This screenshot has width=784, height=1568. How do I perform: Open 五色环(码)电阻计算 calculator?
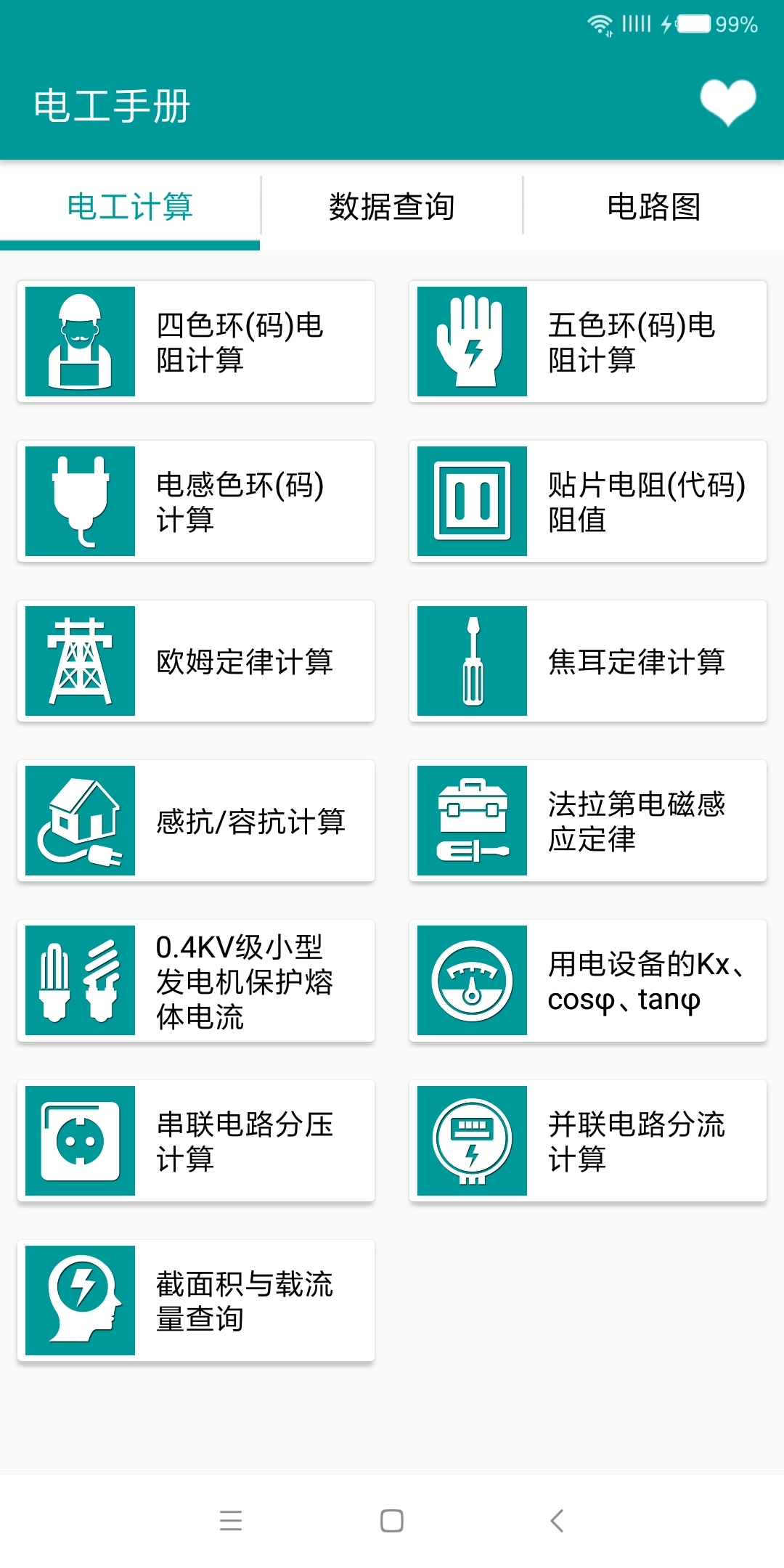588,342
